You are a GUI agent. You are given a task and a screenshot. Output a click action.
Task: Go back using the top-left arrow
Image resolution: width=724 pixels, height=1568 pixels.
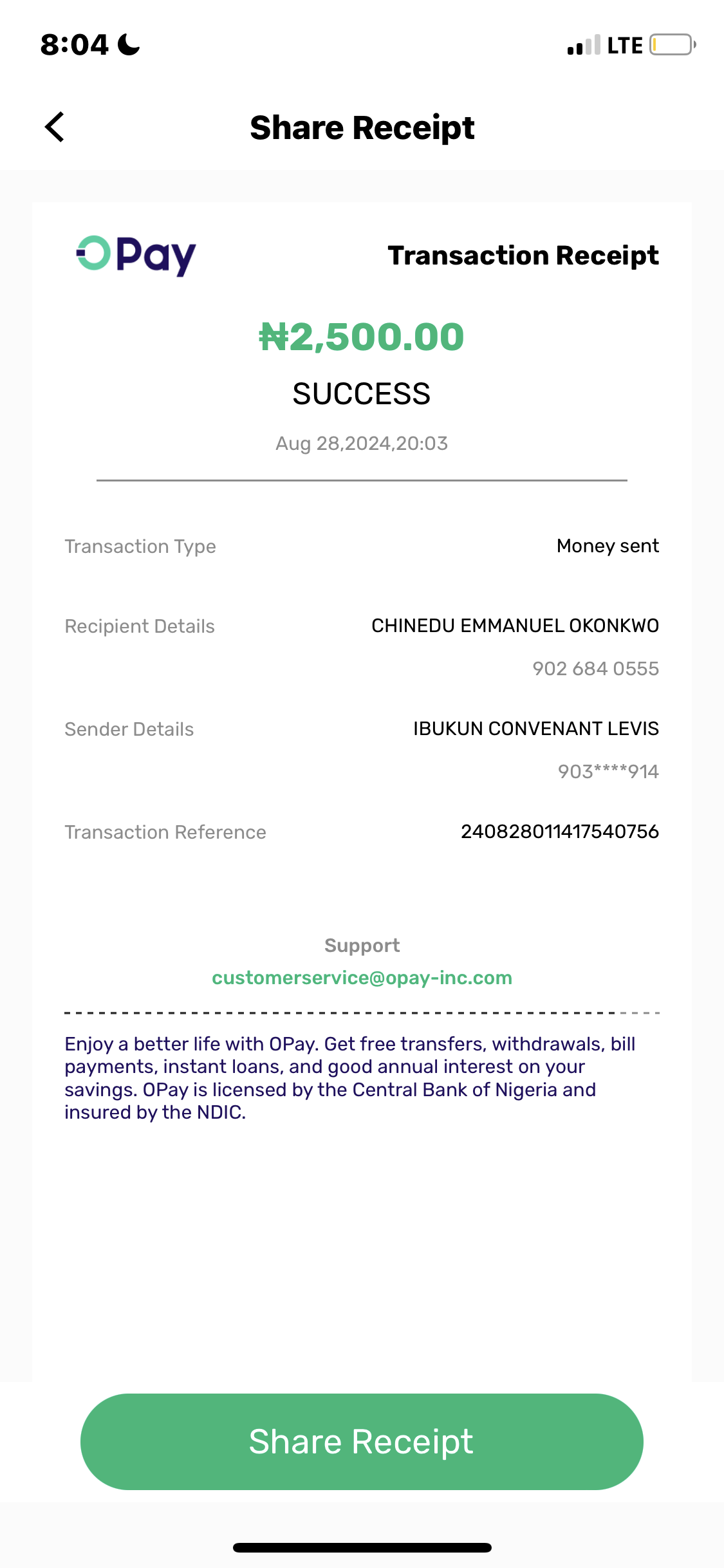(x=55, y=127)
